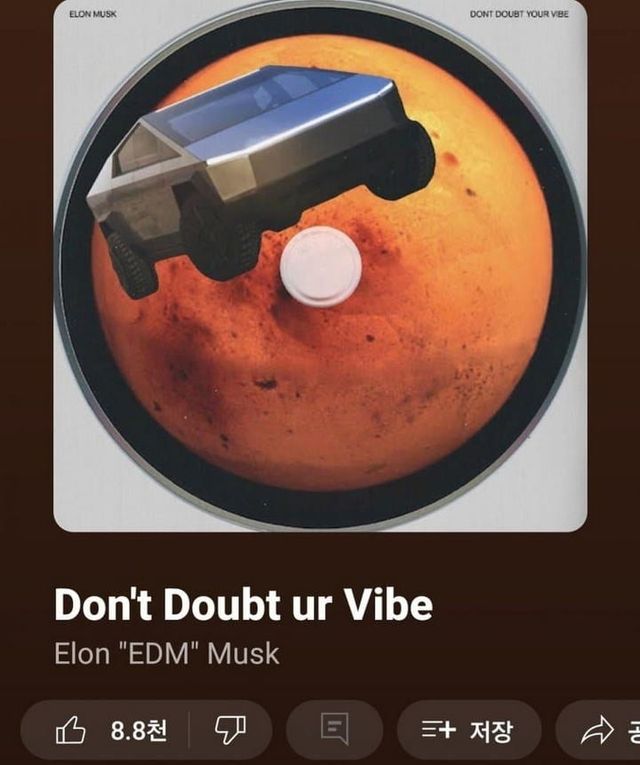Dislike this track
Screen dimensions: 640x765
230,731
